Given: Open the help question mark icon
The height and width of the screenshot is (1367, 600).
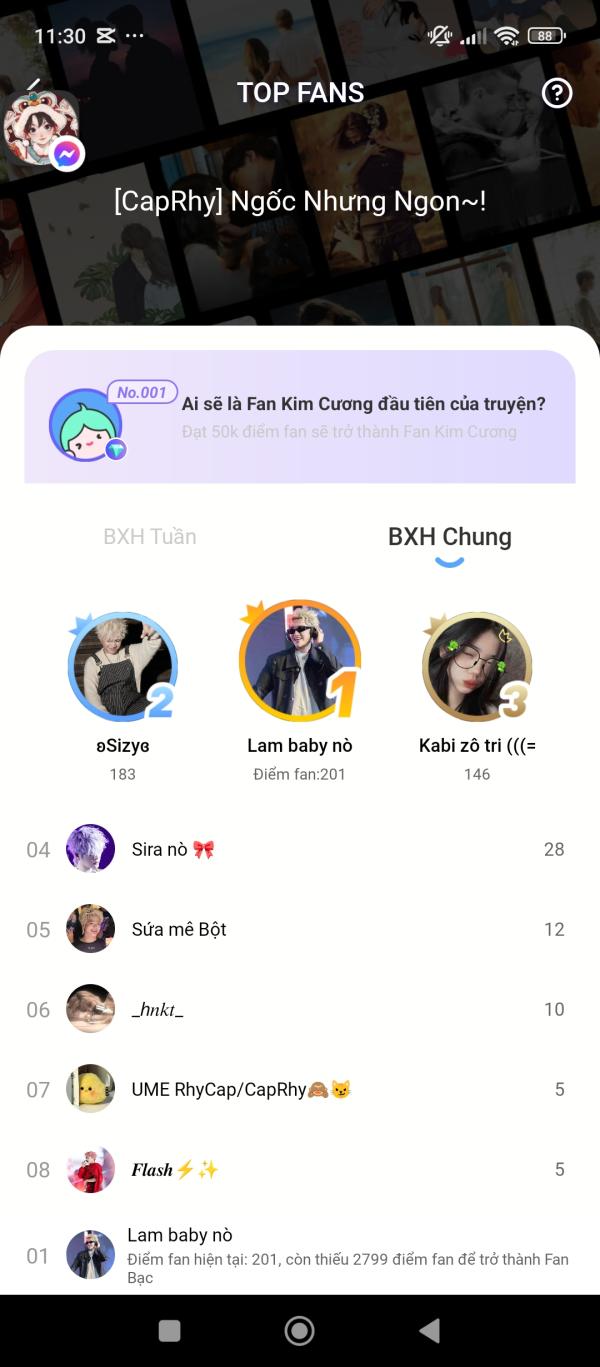Looking at the screenshot, I should 556,93.
